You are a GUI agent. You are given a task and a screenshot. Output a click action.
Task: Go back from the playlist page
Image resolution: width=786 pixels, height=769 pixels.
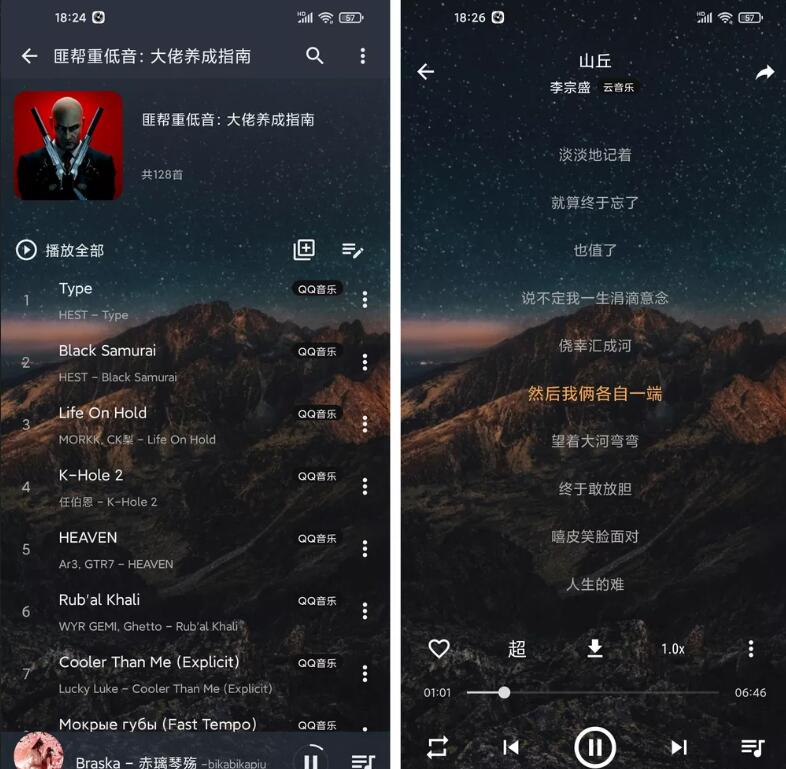click(29, 56)
